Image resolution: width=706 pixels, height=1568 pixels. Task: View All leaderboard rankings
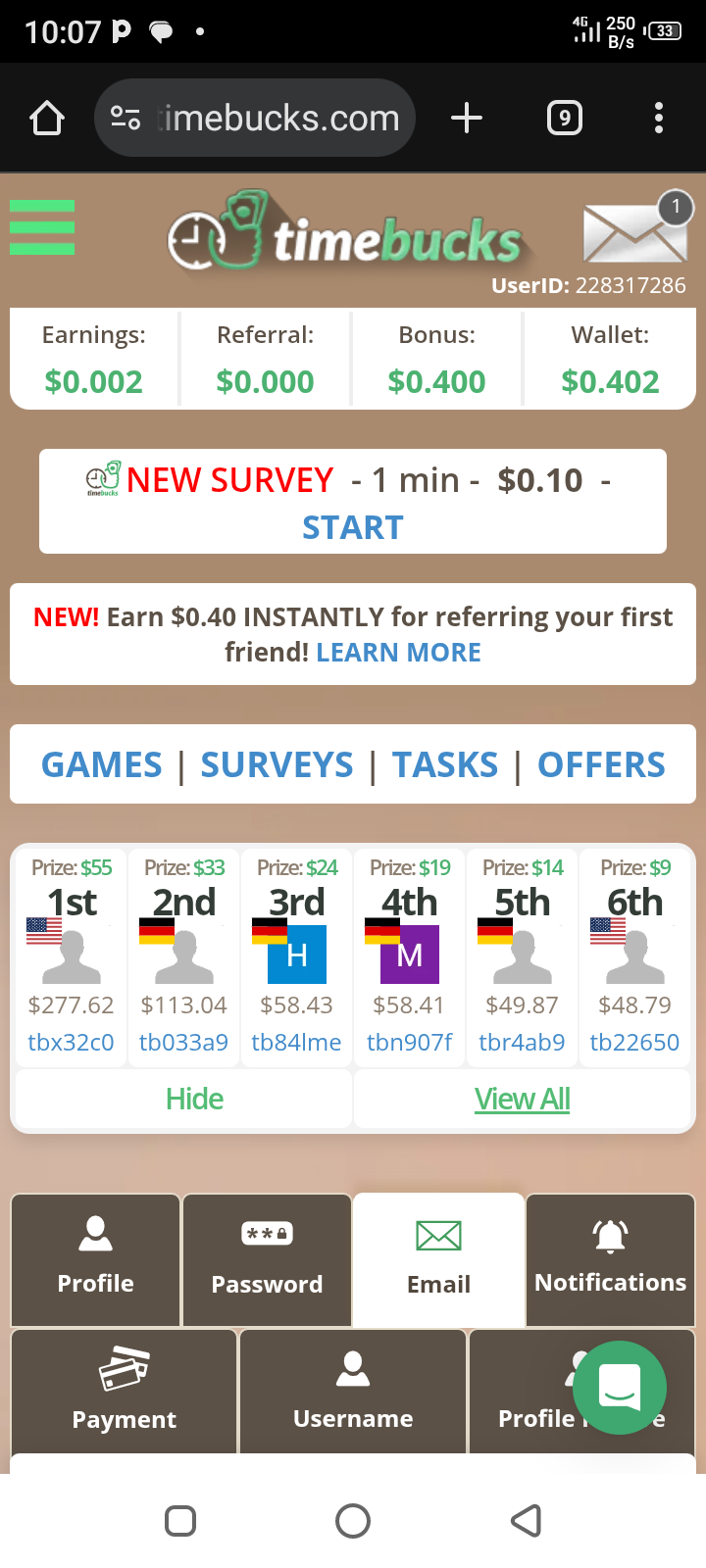pyautogui.click(x=522, y=1099)
